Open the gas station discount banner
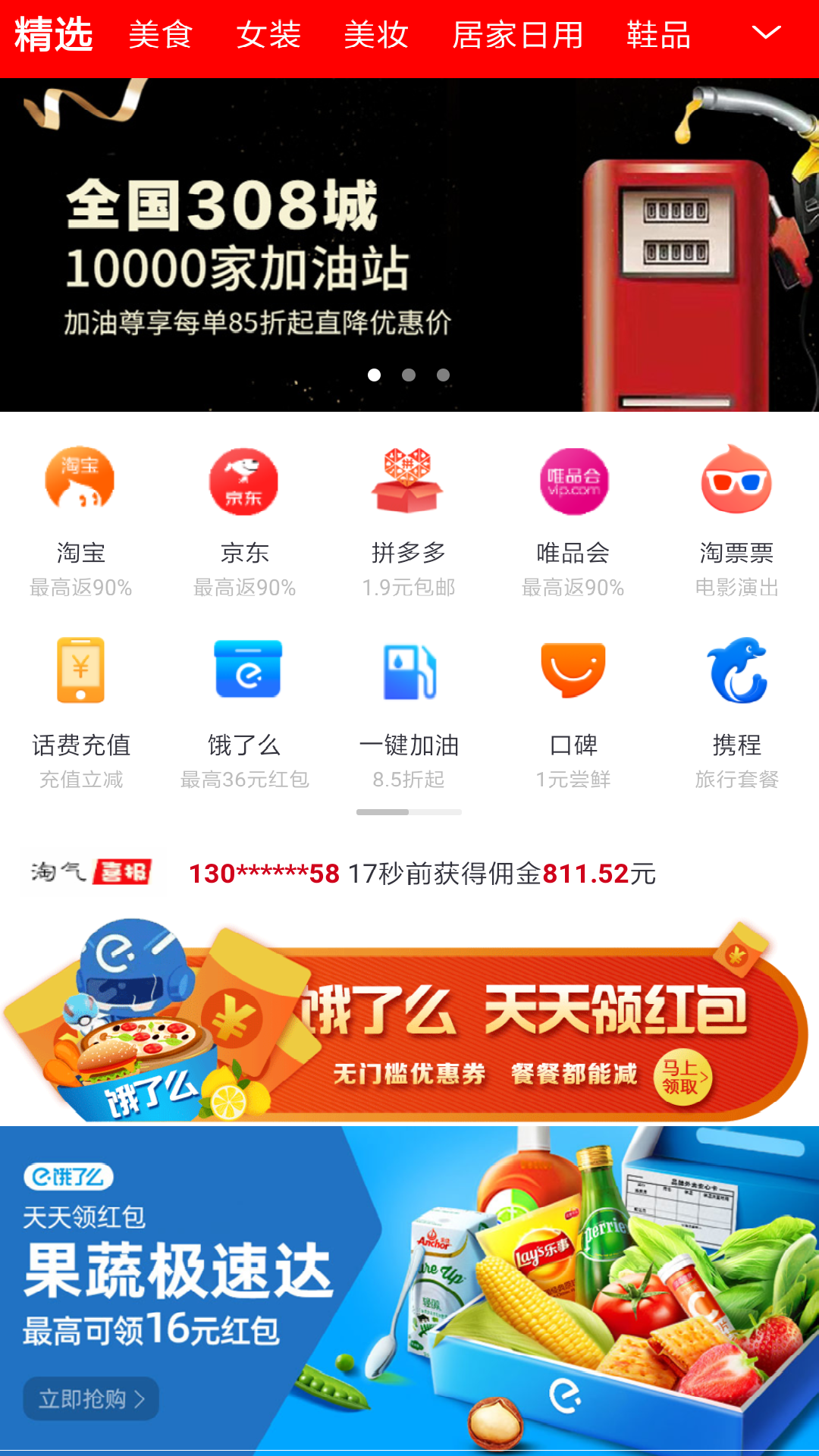This screenshot has height=1456, width=819. click(x=409, y=245)
